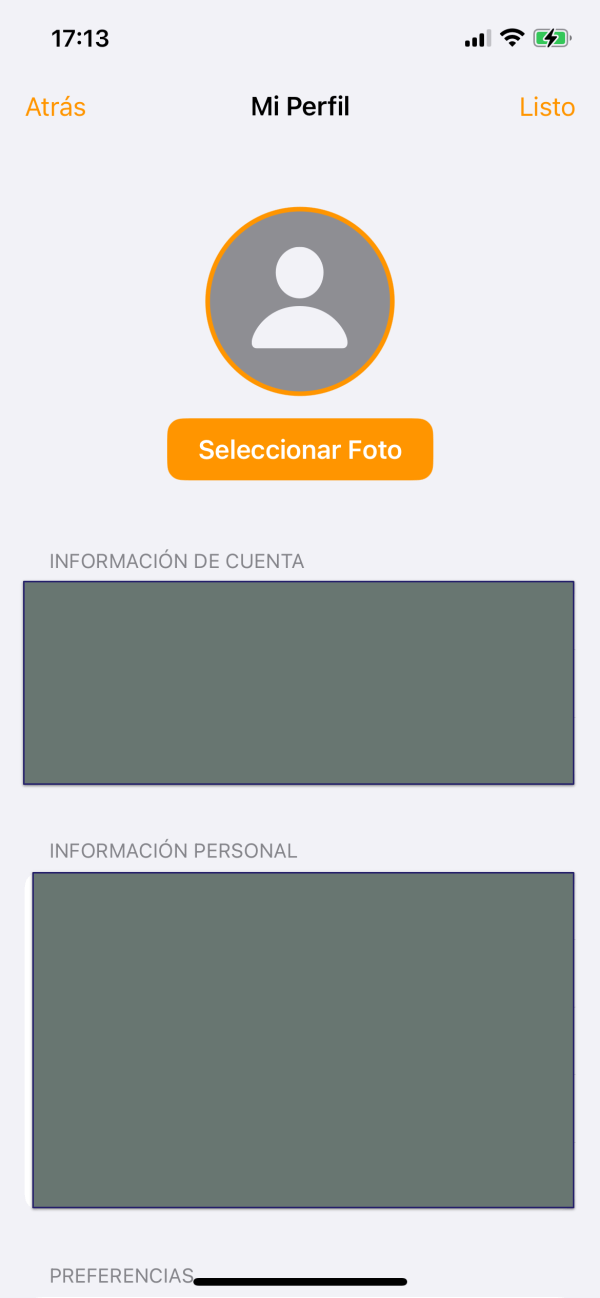Tap the Seleccionar Foto button
This screenshot has width=600, height=1298.
[x=300, y=449]
